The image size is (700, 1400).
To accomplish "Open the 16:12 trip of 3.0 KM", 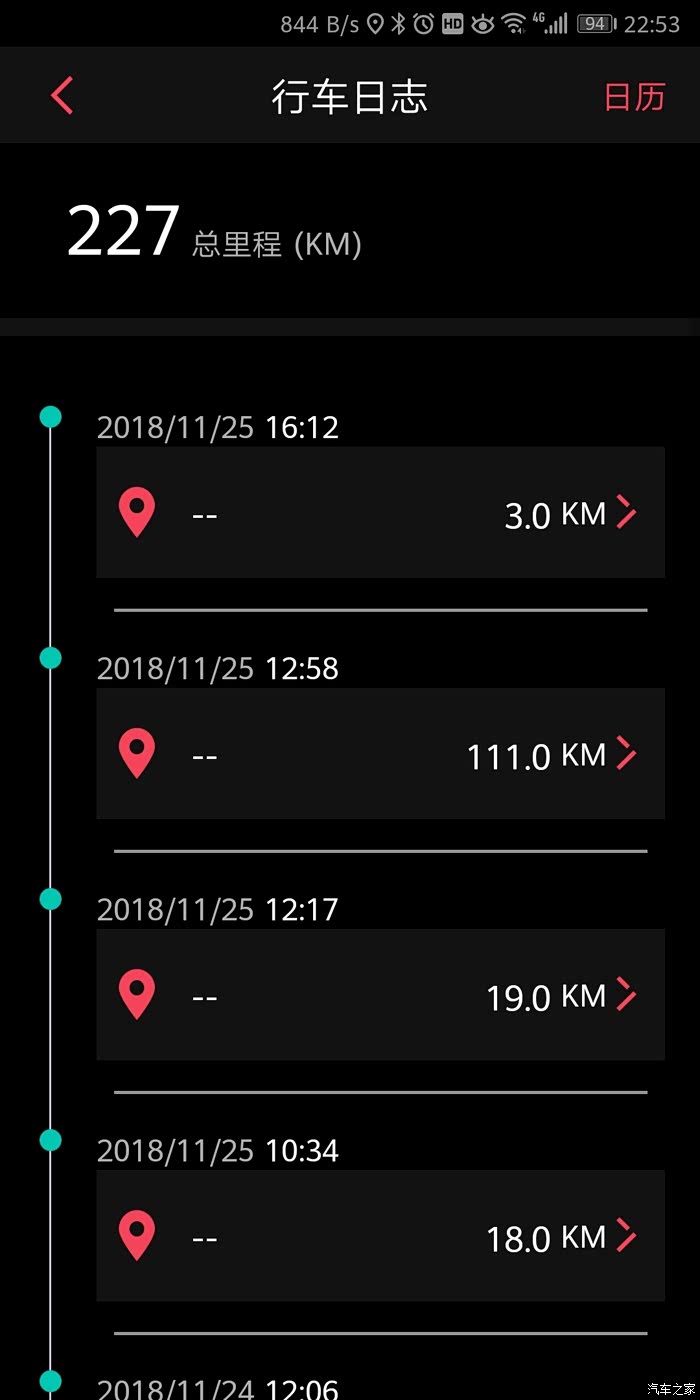I will coord(380,512).
